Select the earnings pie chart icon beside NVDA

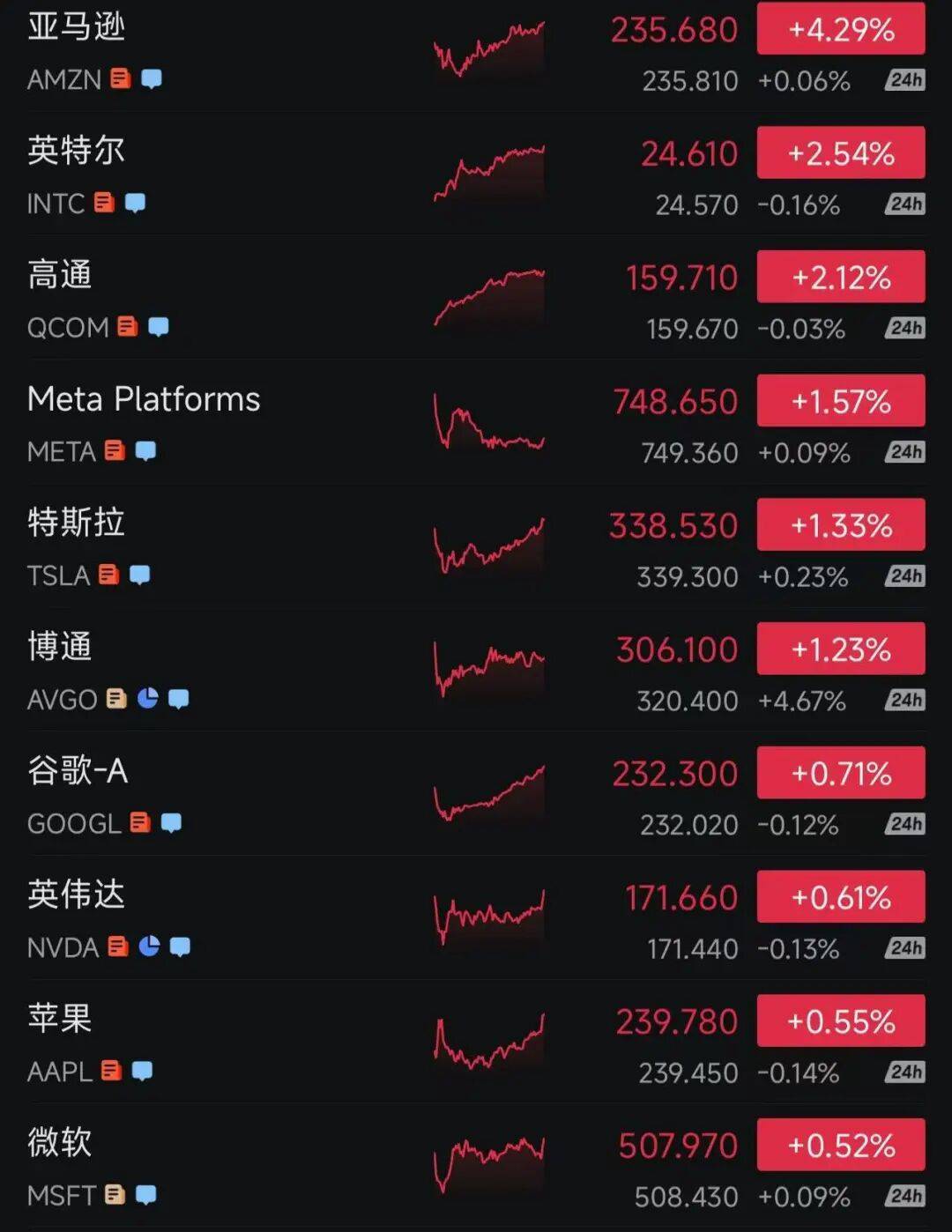(151, 947)
